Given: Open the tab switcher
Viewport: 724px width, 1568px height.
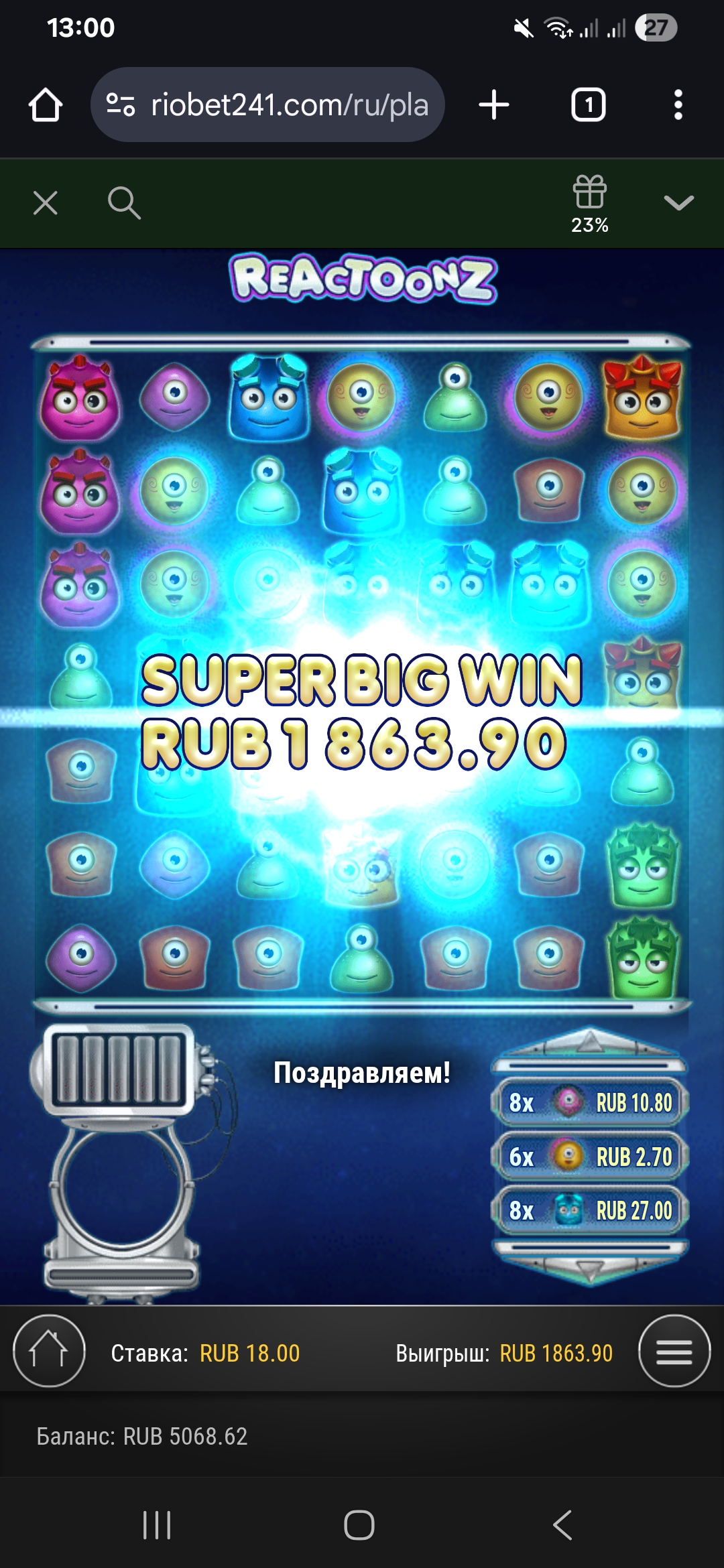Looking at the screenshot, I should pyautogui.click(x=588, y=105).
